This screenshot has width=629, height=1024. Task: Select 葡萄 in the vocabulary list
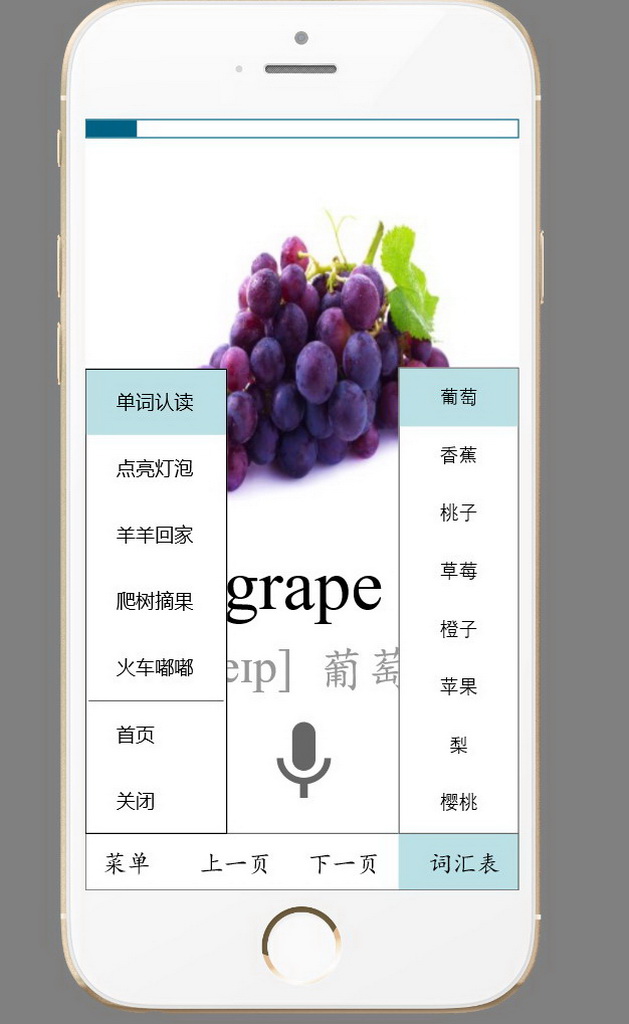pos(459,397)
